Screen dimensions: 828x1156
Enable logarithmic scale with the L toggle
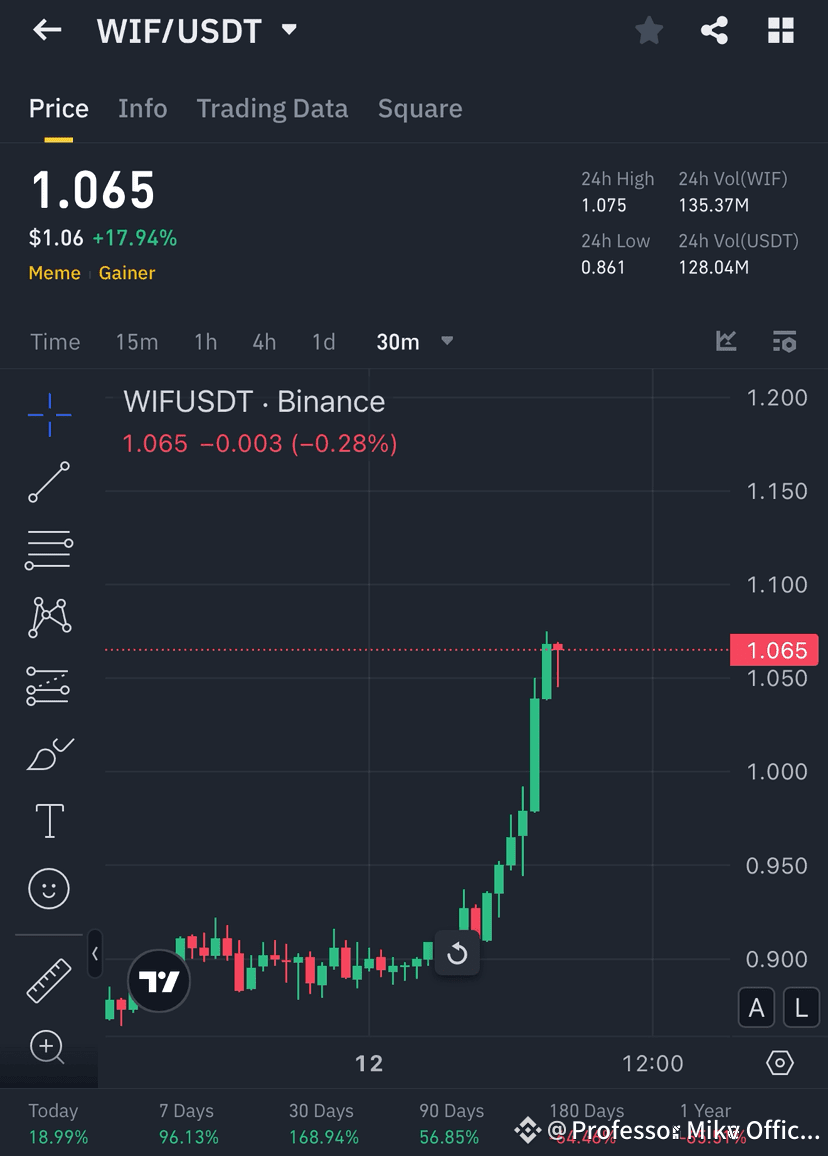click(x=801, y=1008)
